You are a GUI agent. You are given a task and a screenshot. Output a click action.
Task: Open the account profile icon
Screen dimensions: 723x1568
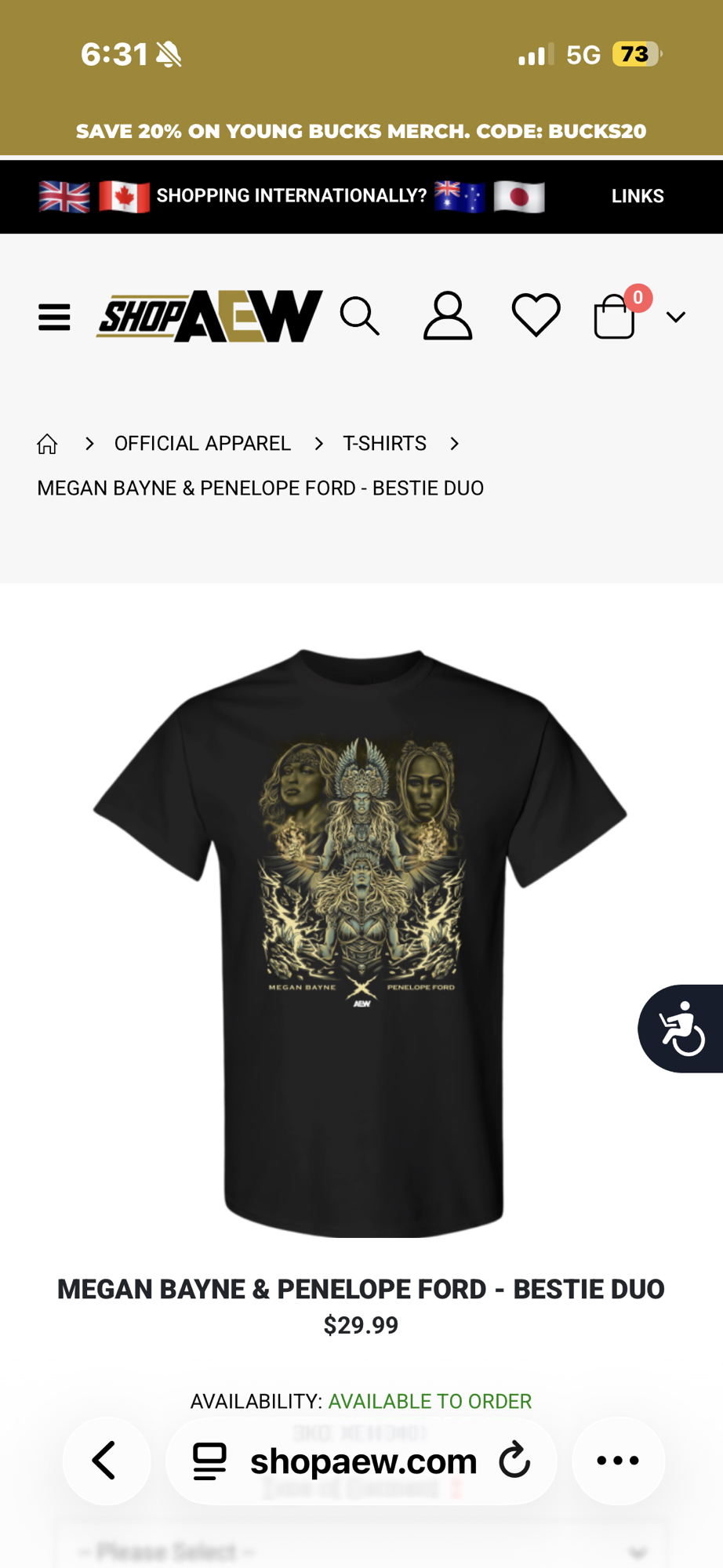(x=448, y=316)
